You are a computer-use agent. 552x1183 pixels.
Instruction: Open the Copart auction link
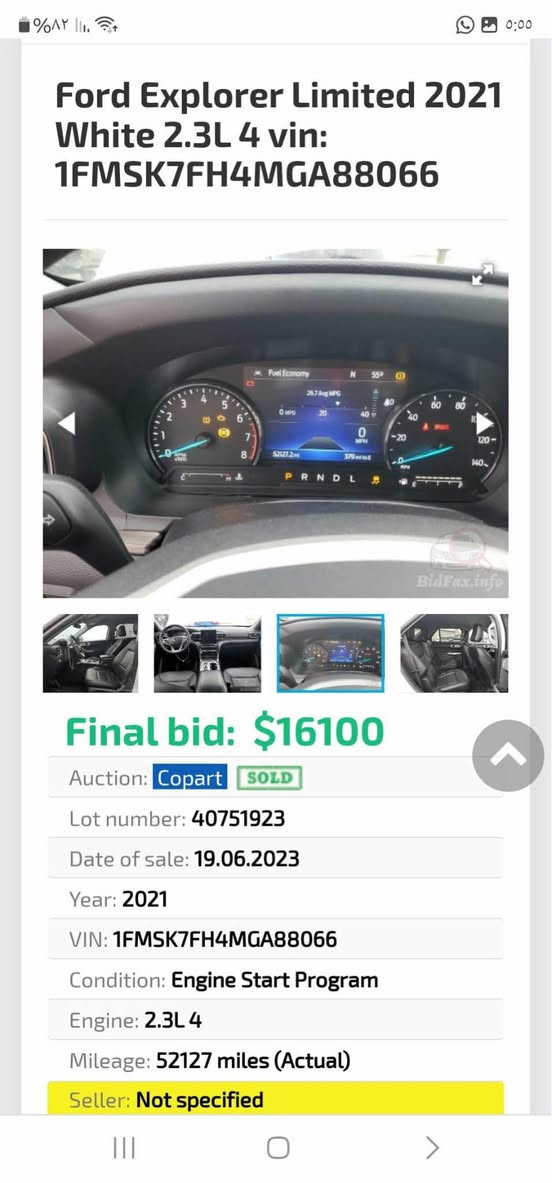coord(189,778)
